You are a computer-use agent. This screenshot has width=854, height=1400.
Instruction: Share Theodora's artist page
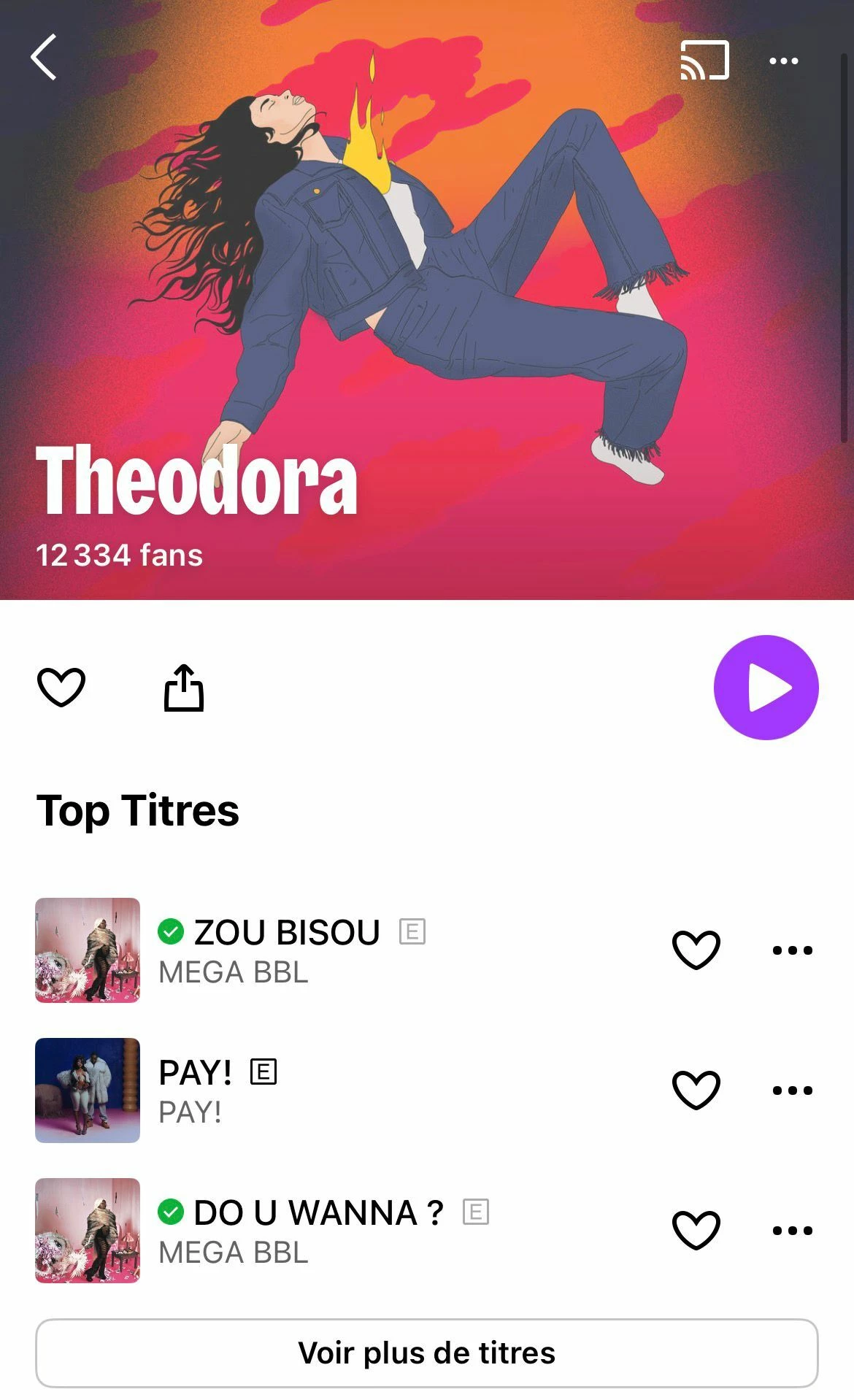coord(183,687)
